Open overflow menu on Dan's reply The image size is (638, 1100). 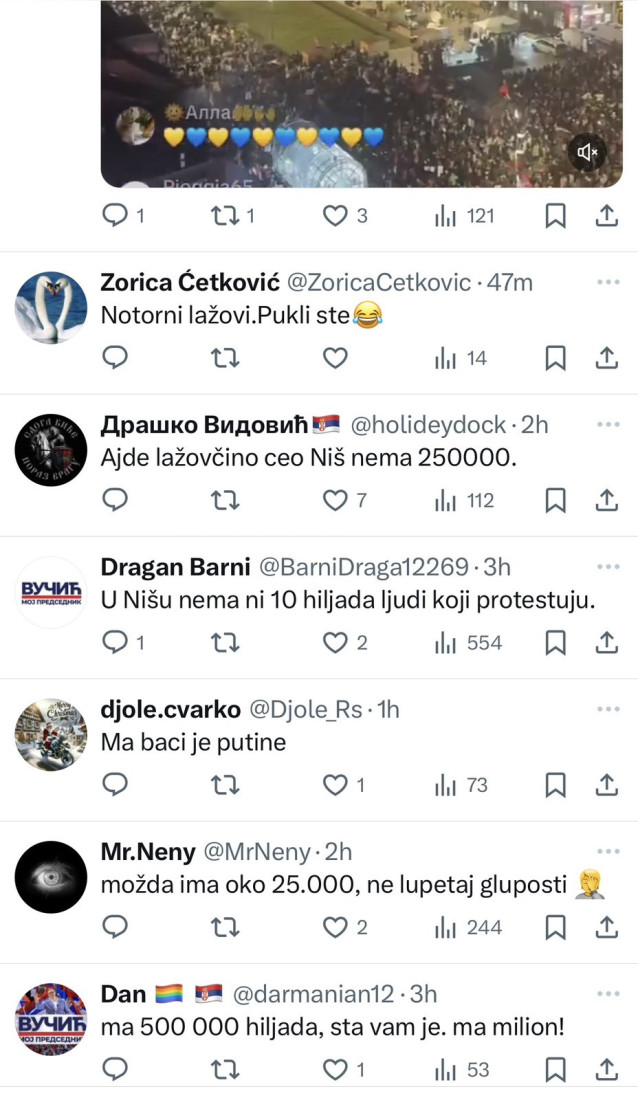point(608,993)
